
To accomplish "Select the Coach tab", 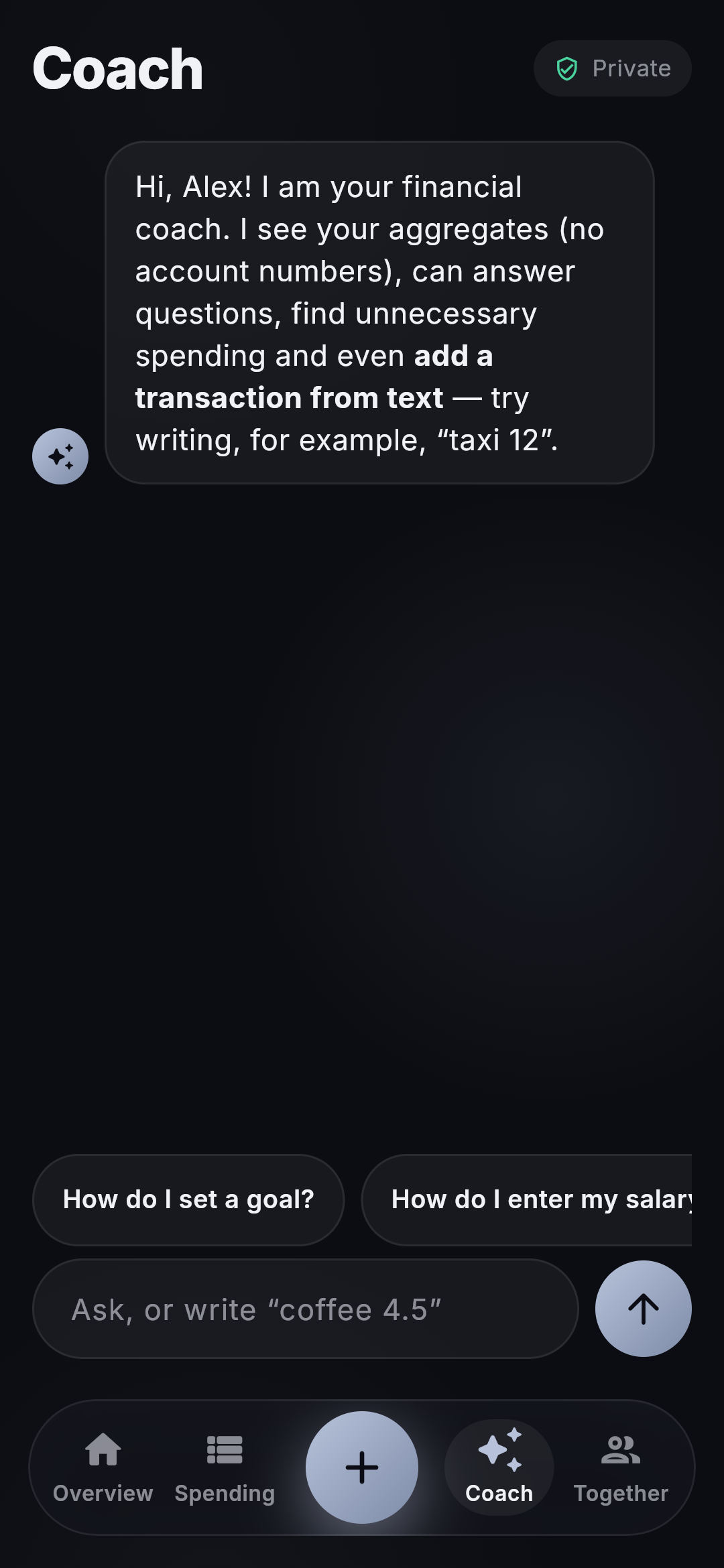I will point(499,1467).
